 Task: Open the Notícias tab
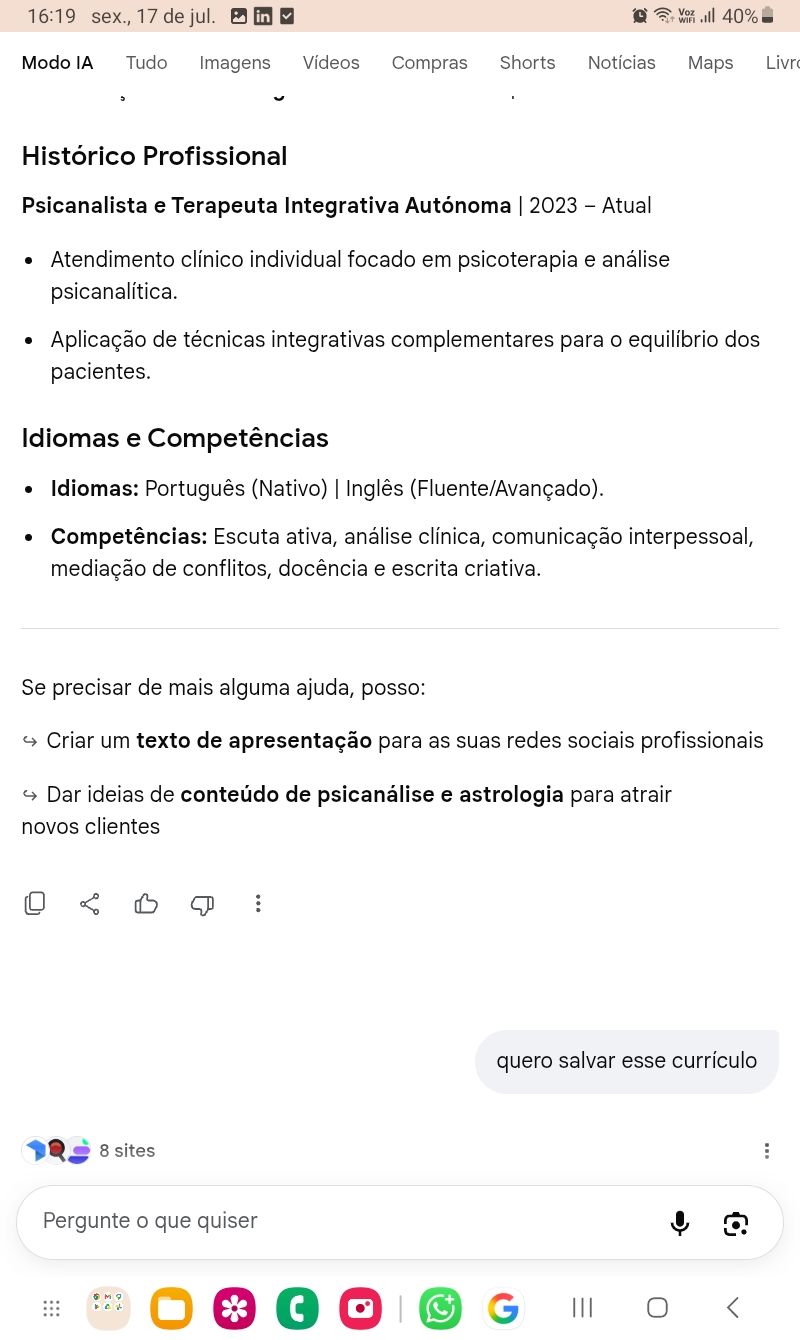pos(622,62)
